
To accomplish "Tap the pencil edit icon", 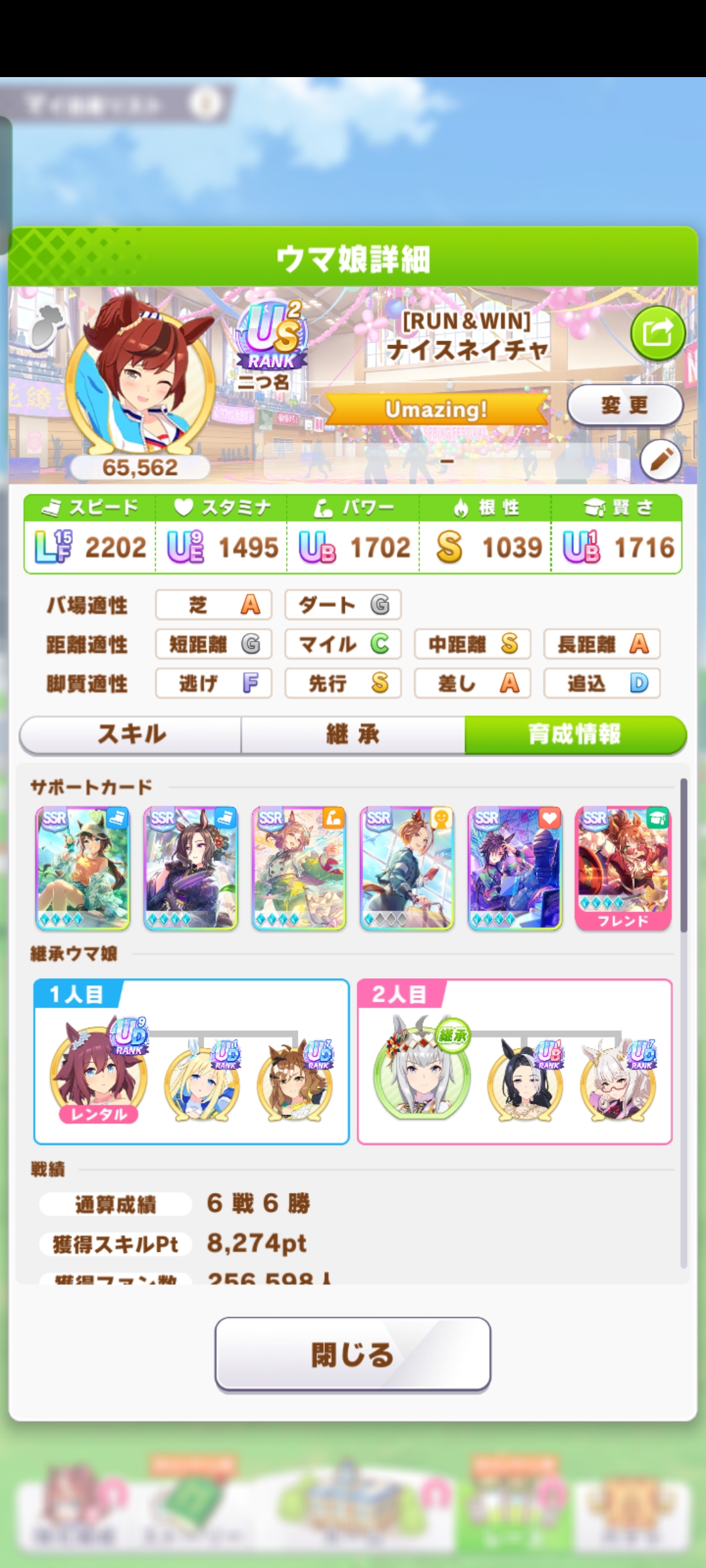I will point(661,460).
